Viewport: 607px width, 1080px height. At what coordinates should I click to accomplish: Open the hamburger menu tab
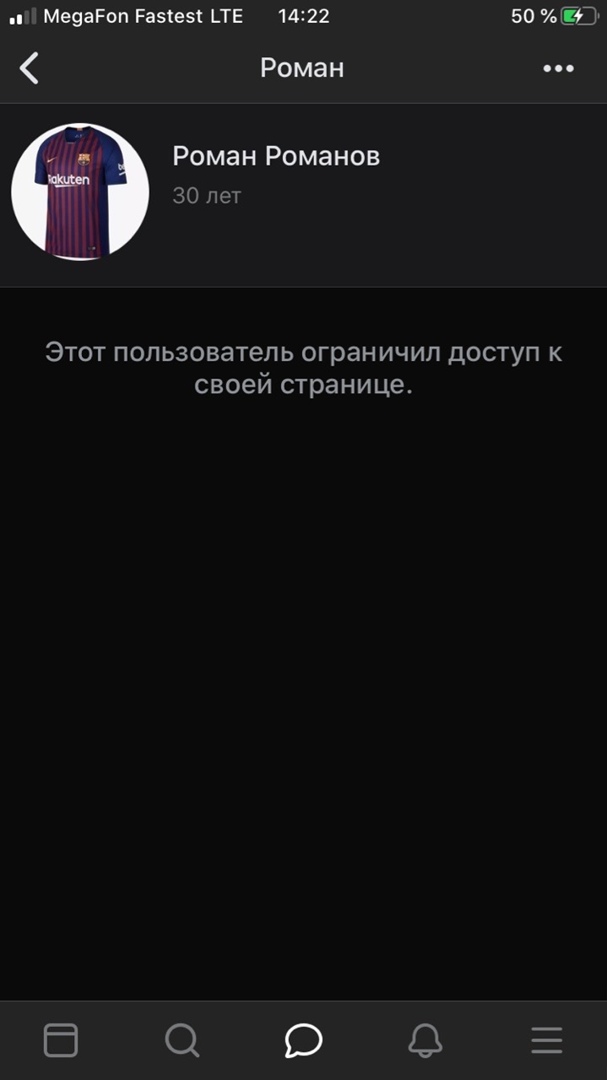tap(546, 1041)
